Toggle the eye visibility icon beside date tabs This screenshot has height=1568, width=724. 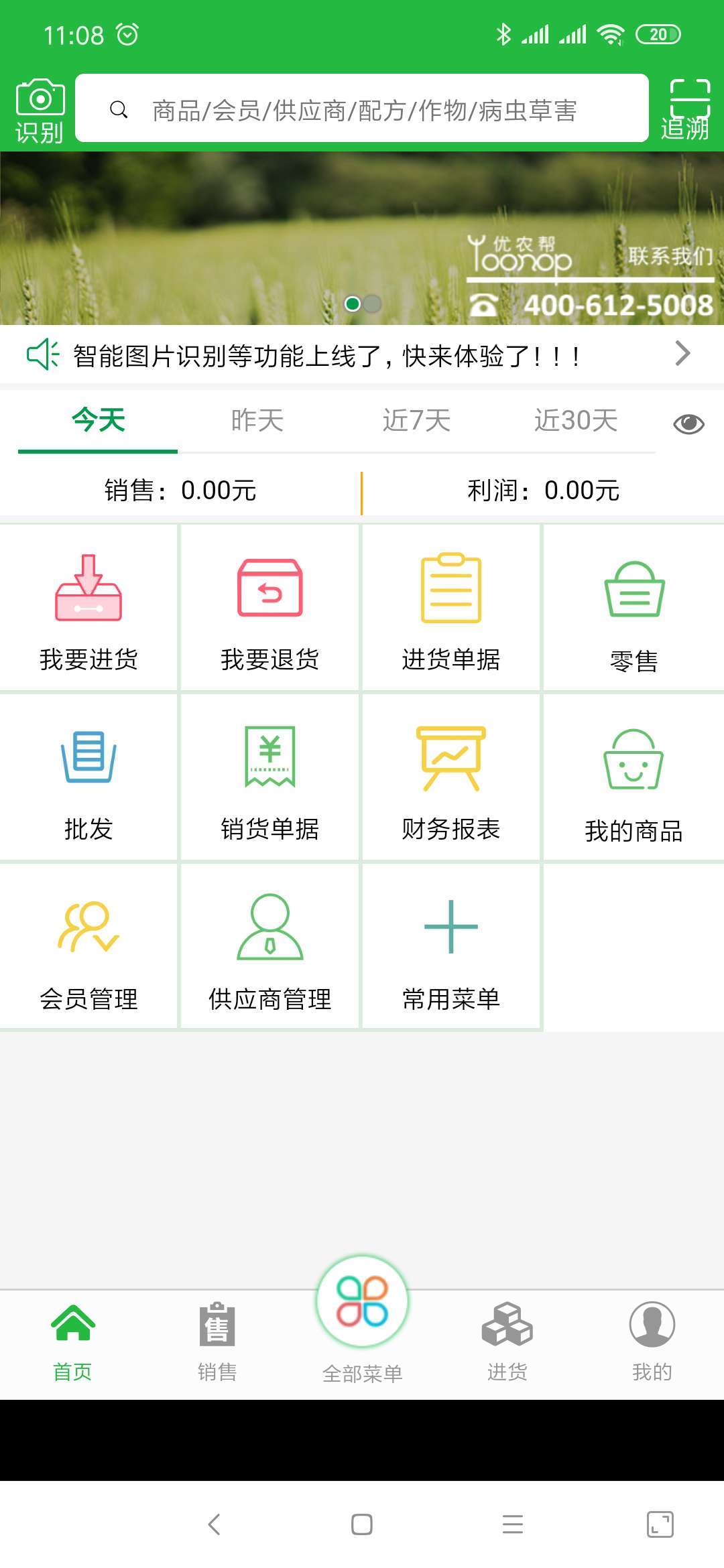click(690, 422)
